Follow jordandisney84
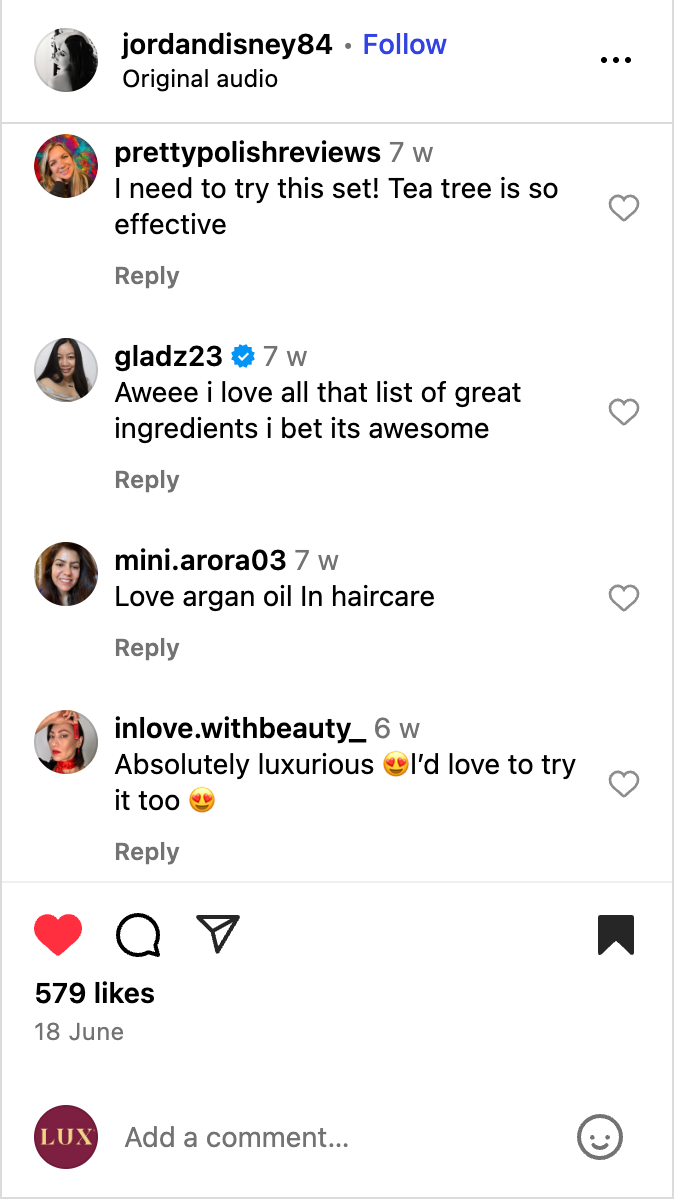 click(404, 45)
